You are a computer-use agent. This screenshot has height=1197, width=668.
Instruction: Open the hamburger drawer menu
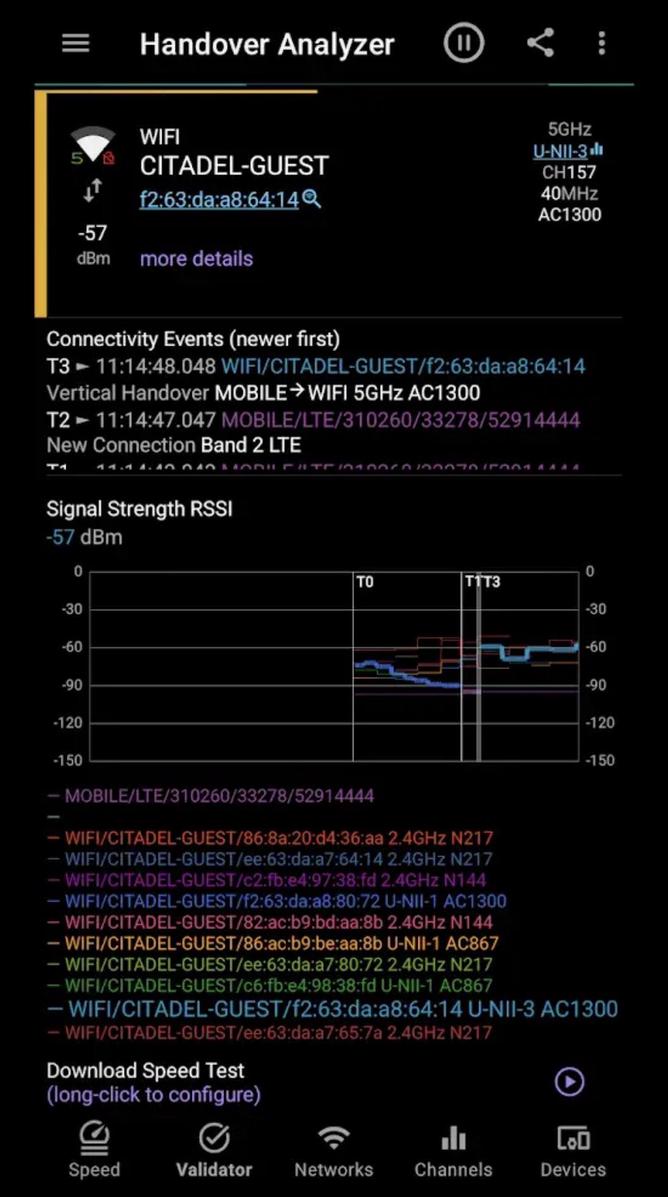(76, 44)
